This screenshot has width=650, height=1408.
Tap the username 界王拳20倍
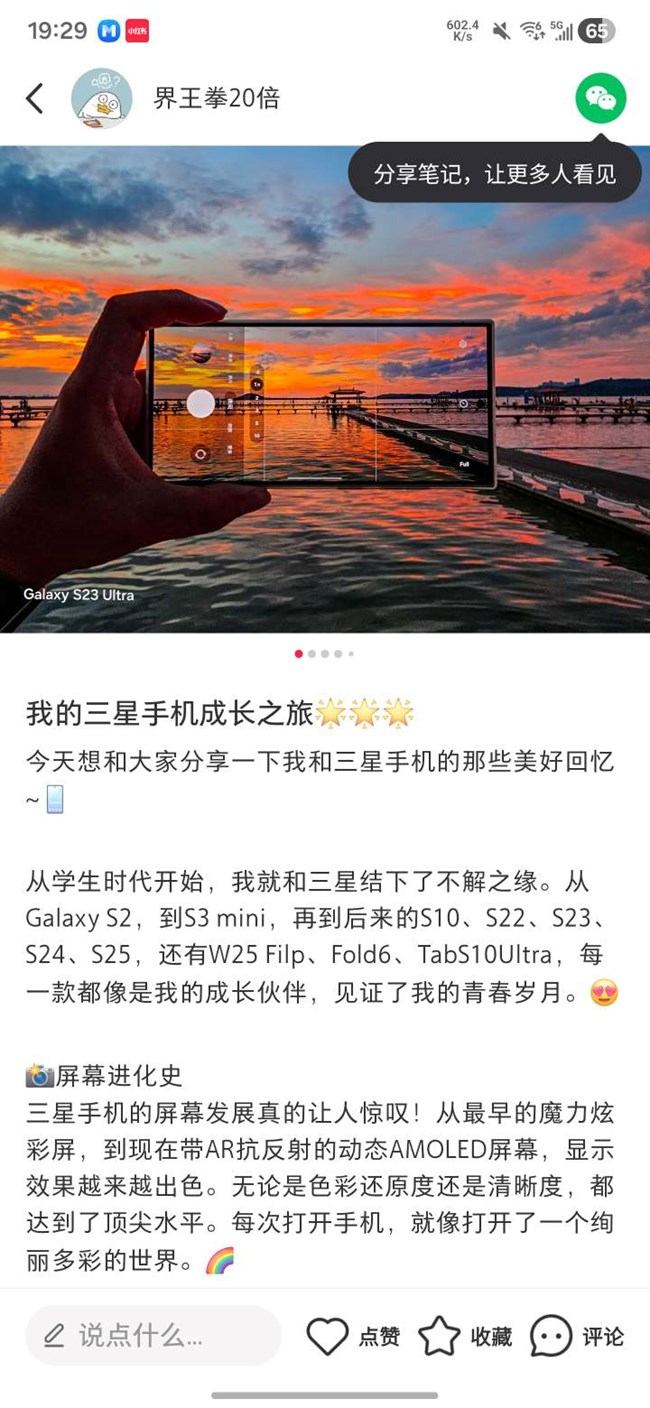coord(216,98)
